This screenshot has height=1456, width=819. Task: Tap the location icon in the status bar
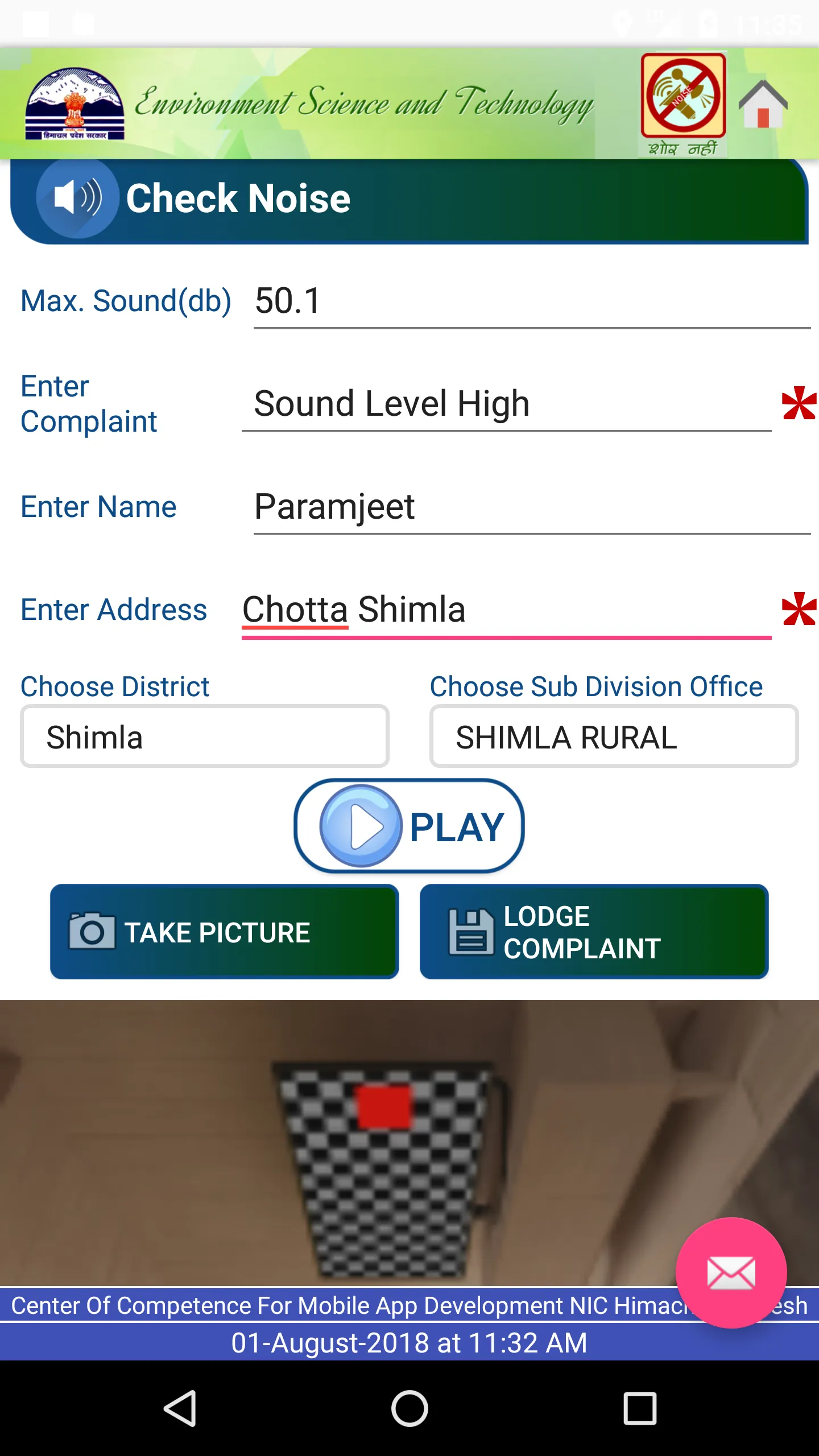(621, 23)
